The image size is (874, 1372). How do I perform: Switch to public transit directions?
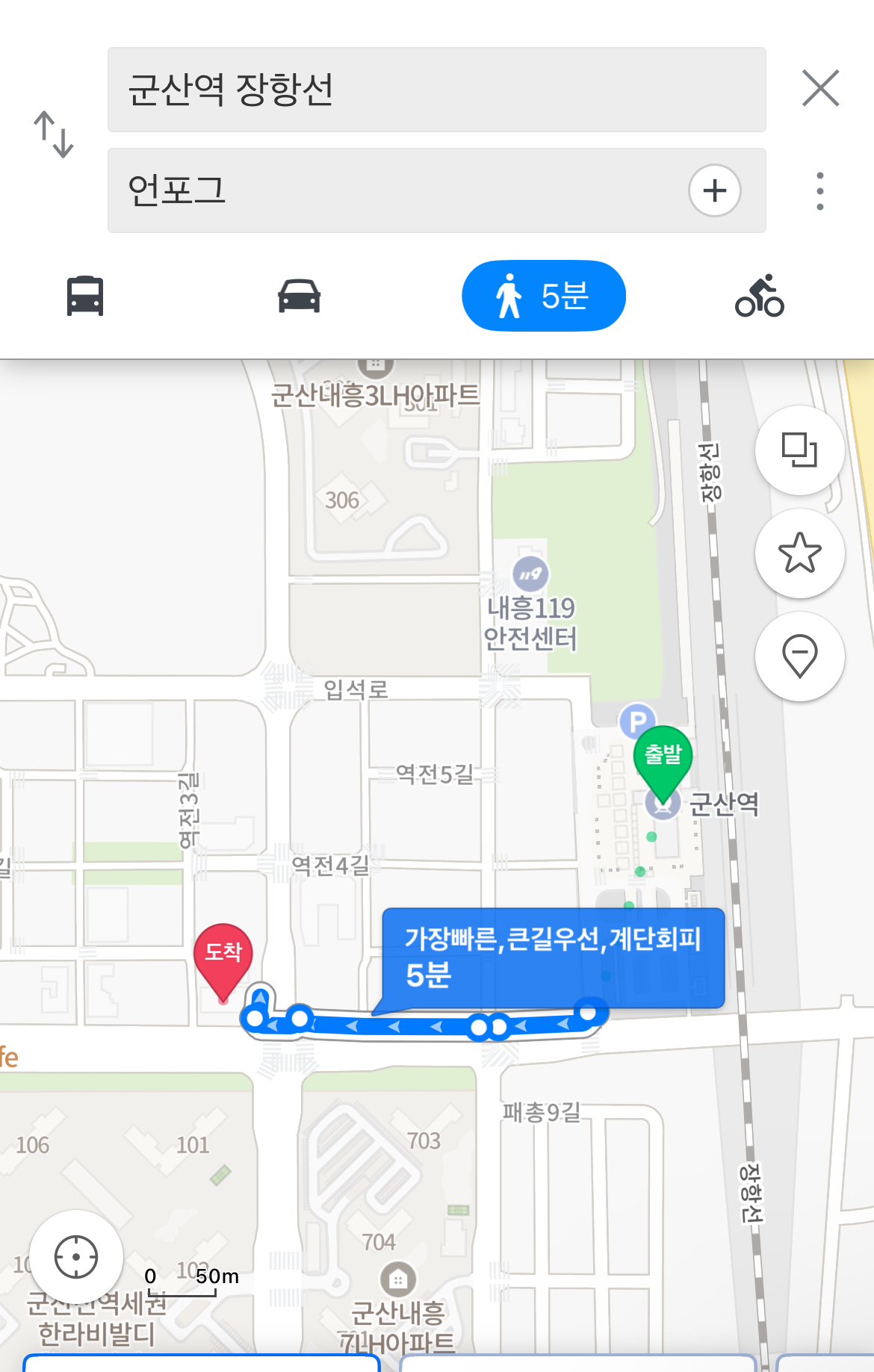[x=85, y=296]
